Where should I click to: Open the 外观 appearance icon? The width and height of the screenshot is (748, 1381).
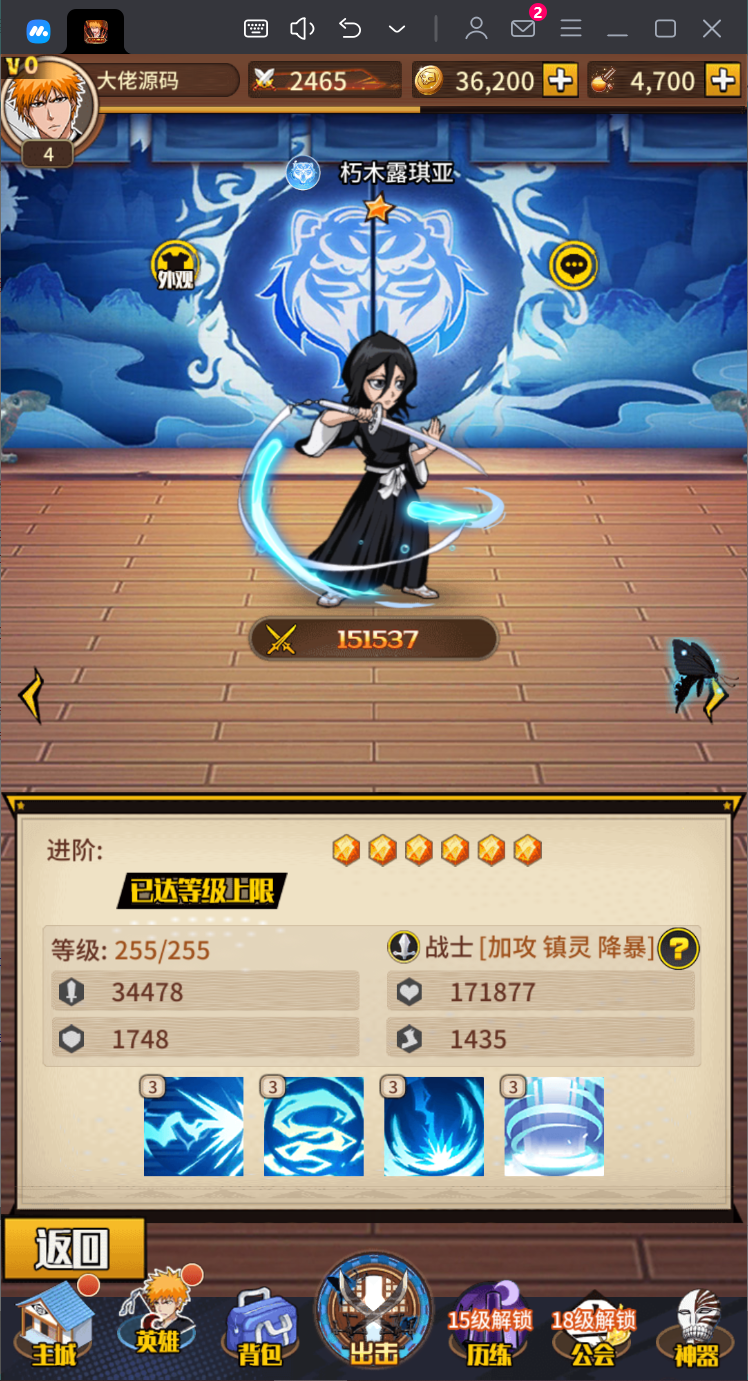tap(174, 265)
